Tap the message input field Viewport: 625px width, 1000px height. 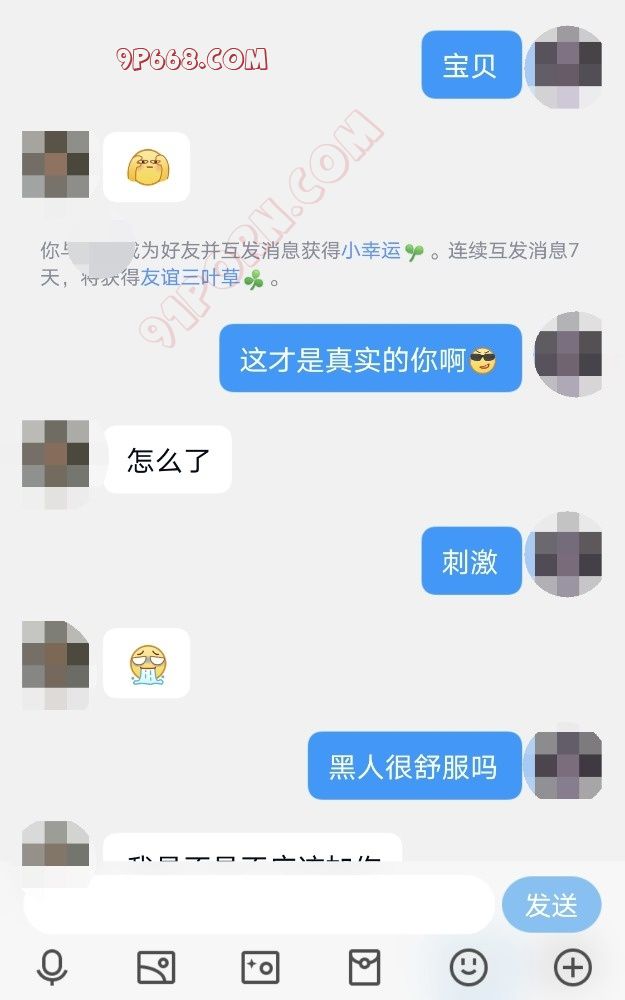click(258, 906)
